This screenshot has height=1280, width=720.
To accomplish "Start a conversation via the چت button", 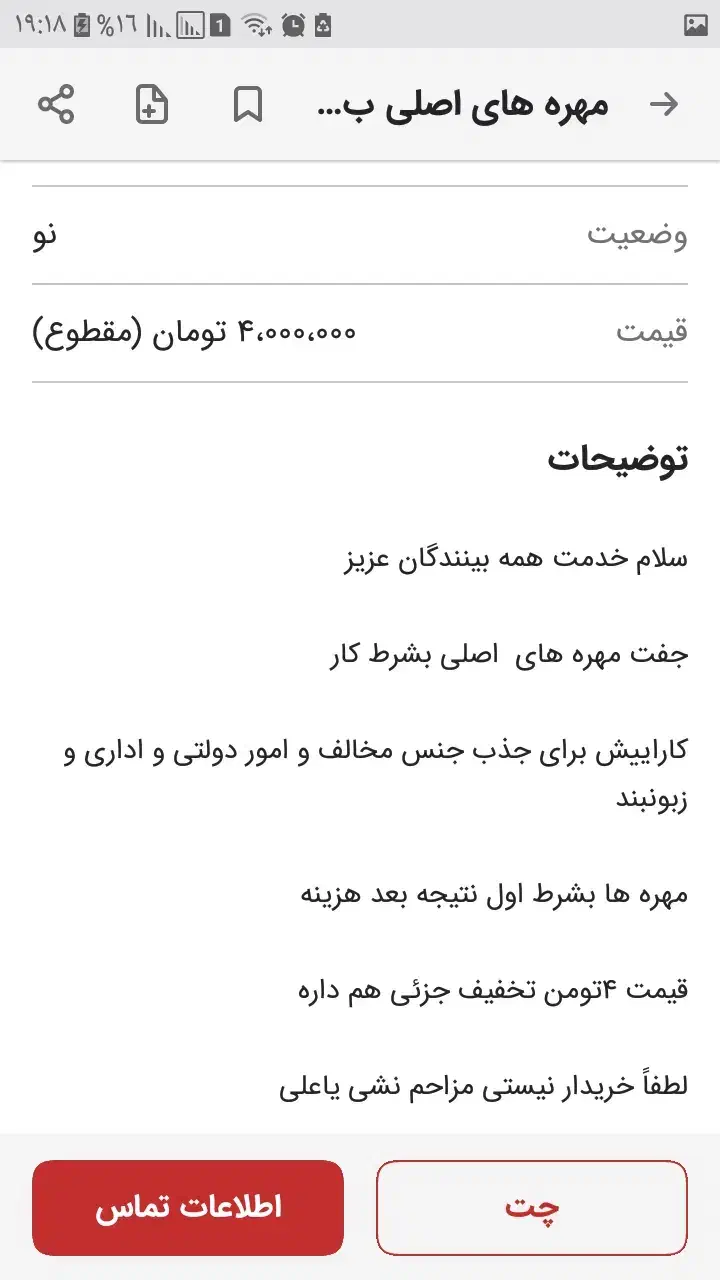I will coord(533,1207).
